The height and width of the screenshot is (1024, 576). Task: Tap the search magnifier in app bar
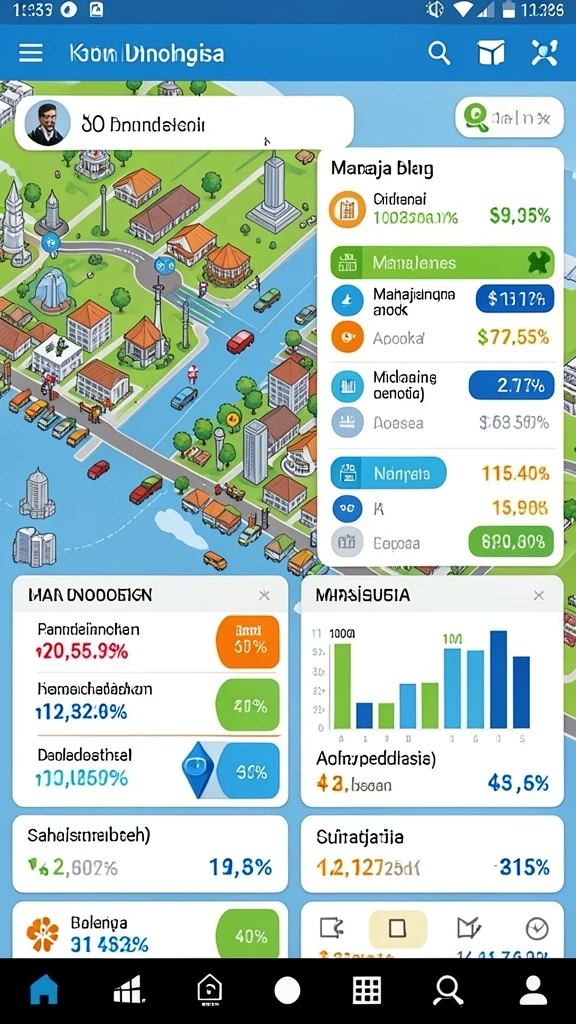tap(439, 53)
